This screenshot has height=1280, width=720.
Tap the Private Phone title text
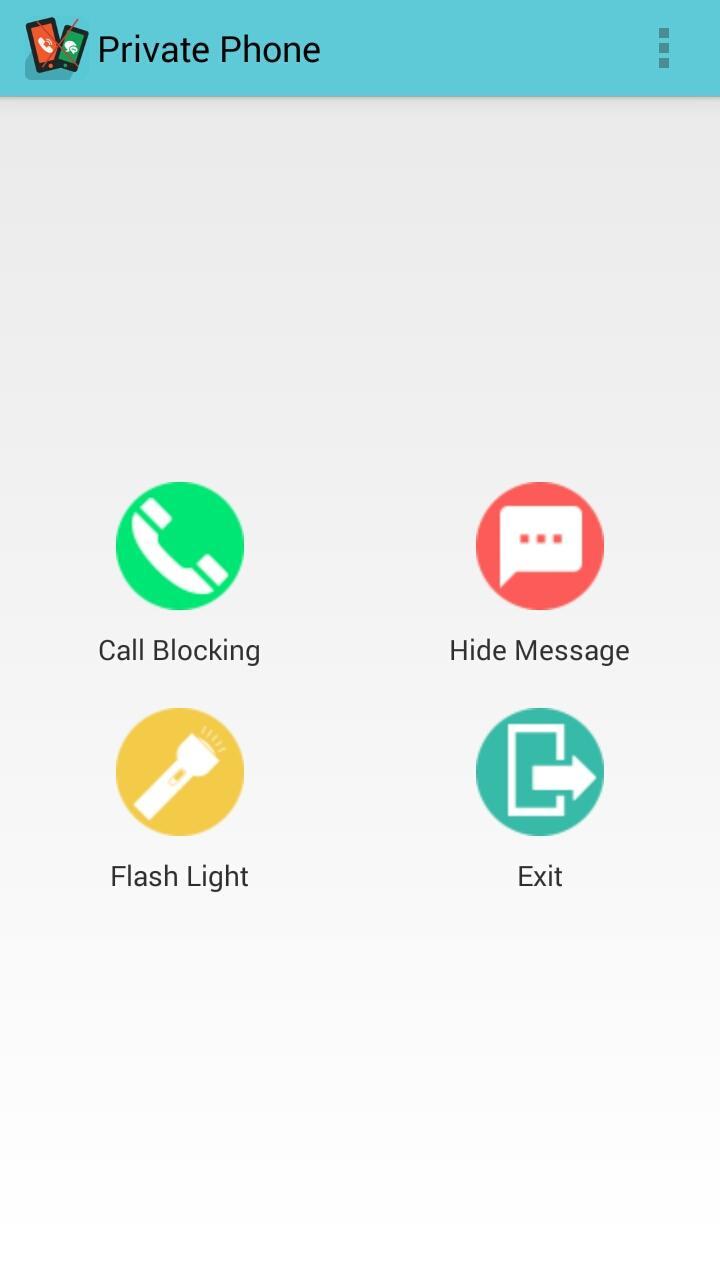(208, 49)
